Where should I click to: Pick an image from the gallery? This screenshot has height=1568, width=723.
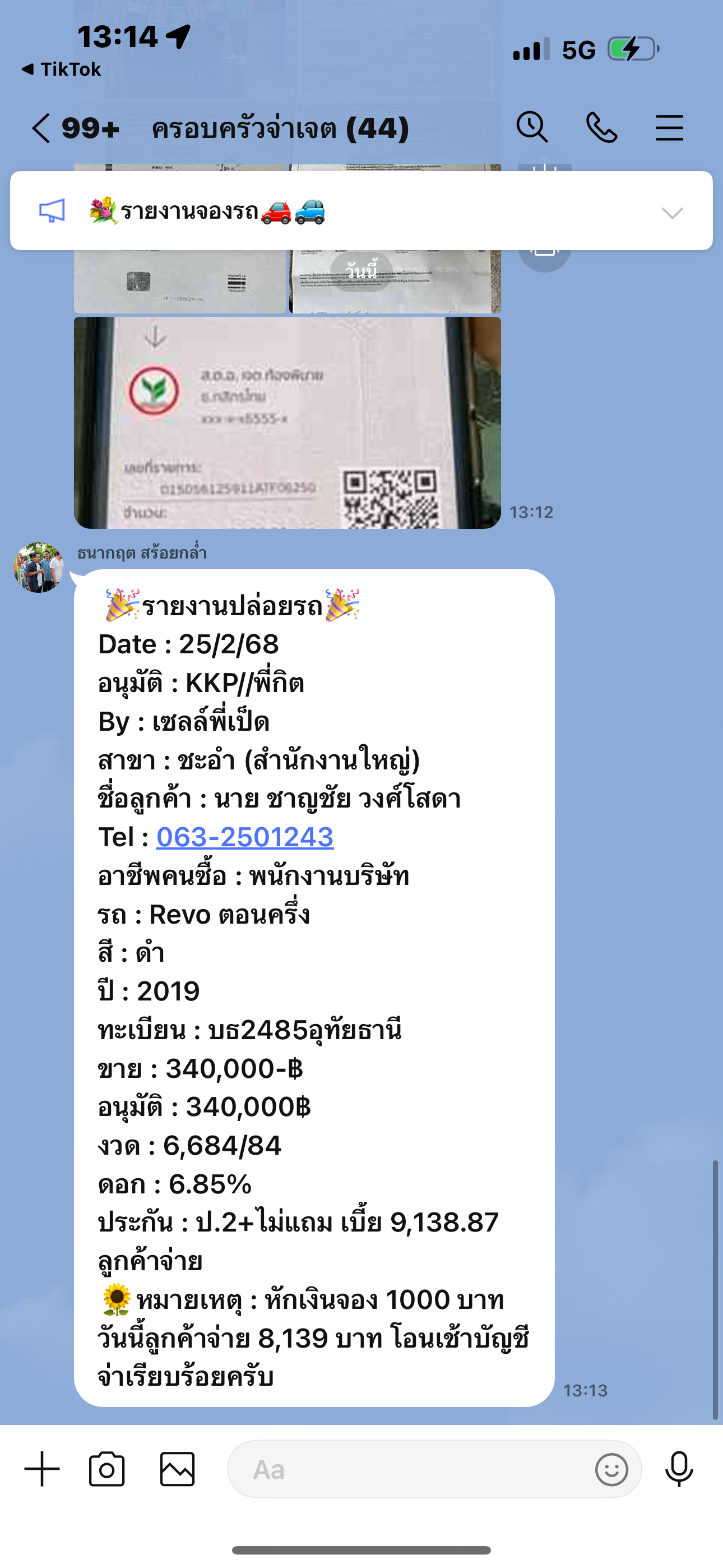click(x=177, y=1469)
